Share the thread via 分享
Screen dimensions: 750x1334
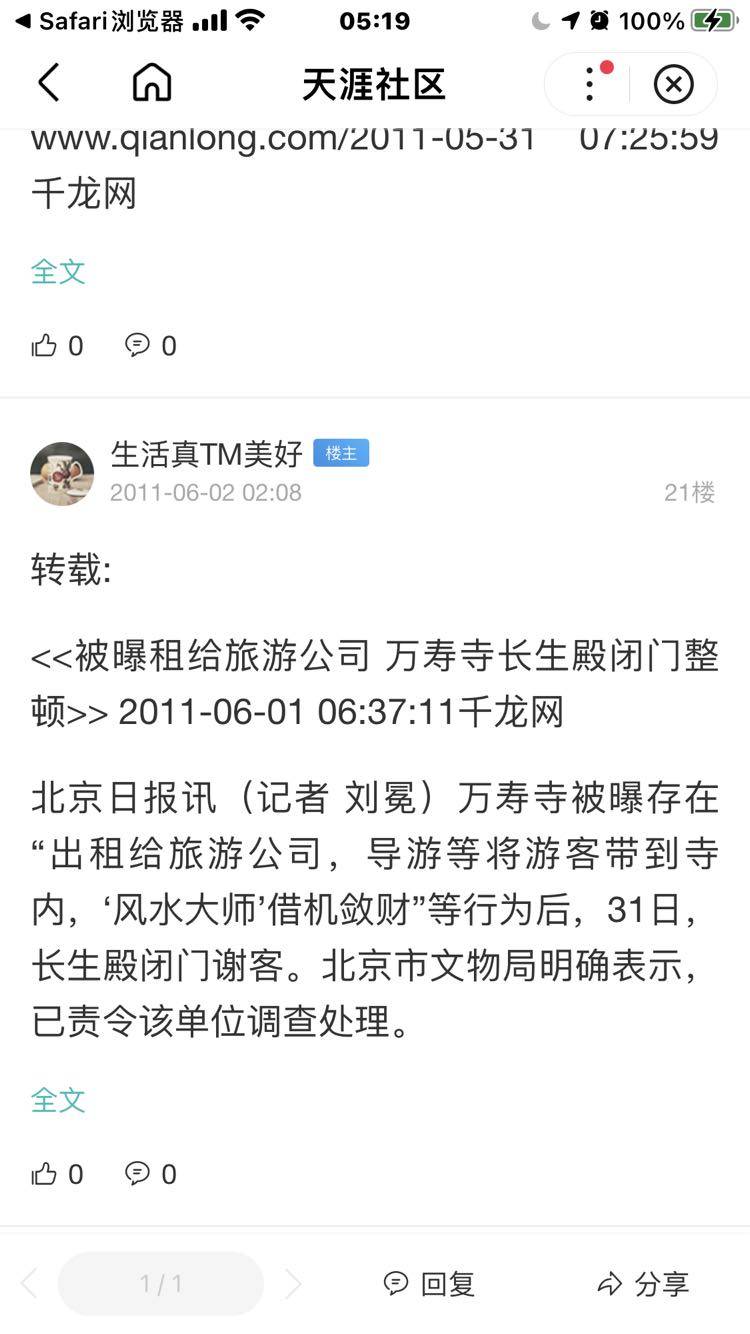643,1284
